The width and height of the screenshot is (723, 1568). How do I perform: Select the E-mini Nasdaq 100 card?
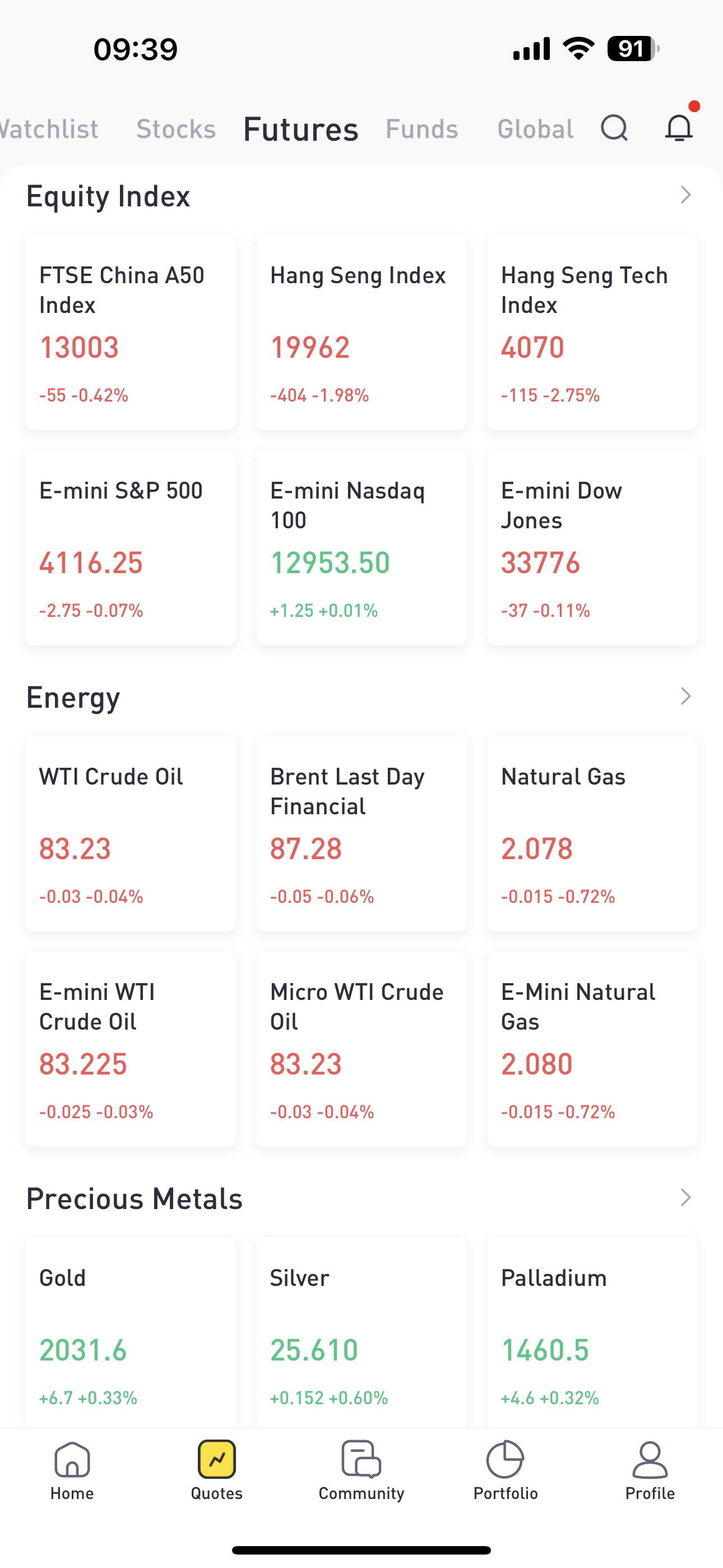[361, 548]
